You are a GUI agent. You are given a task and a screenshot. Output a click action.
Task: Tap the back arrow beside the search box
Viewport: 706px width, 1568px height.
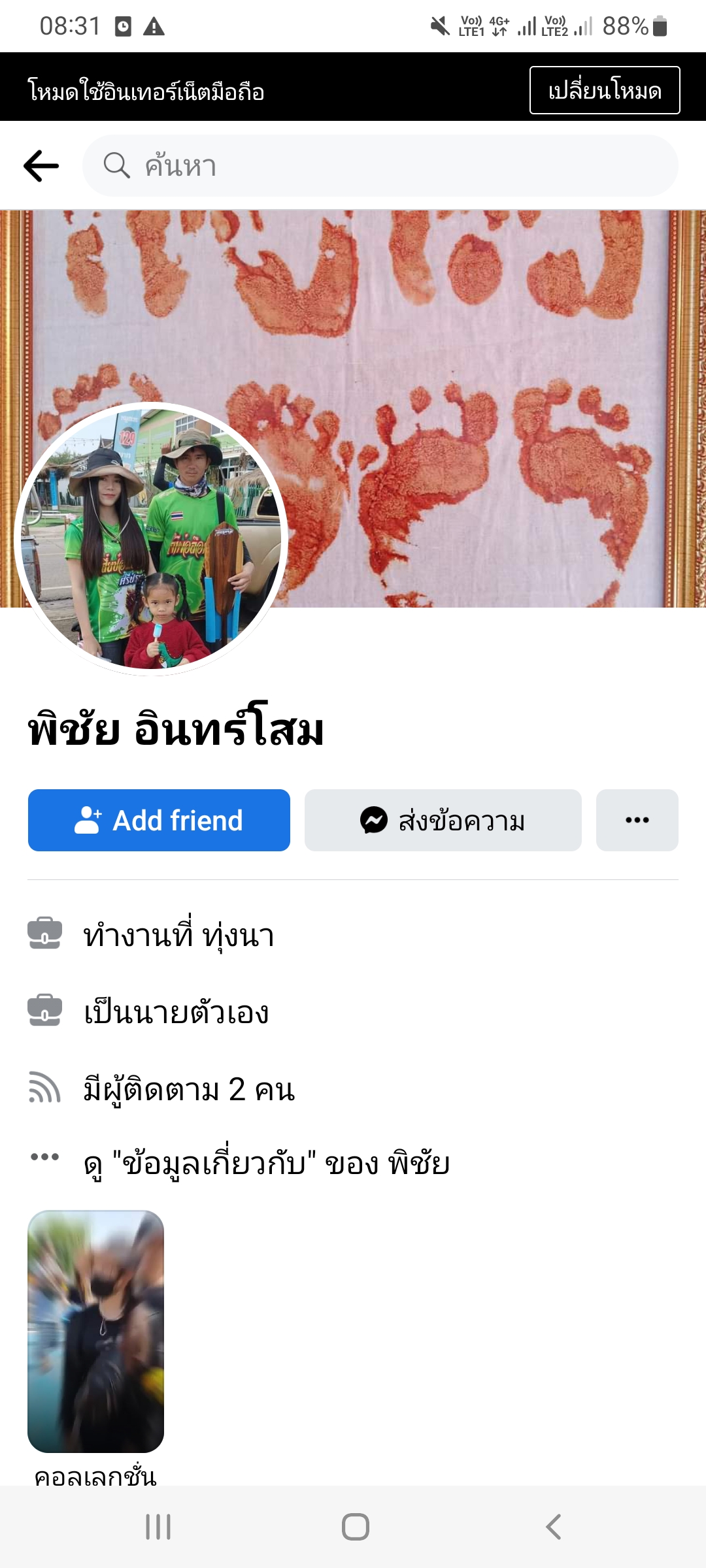tap(41, 166)
